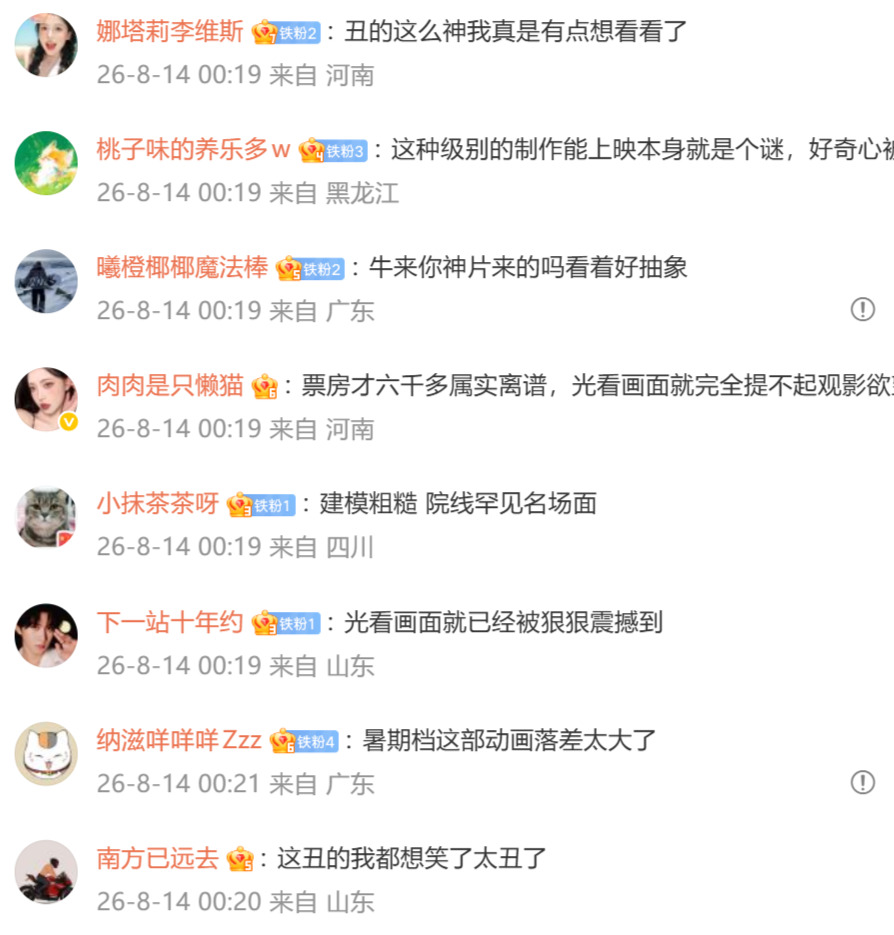The width and height of the screenshot is (894, 935).
Task: Tap 小抹茶茶呀's cat avatar
Action: [47, 517]
